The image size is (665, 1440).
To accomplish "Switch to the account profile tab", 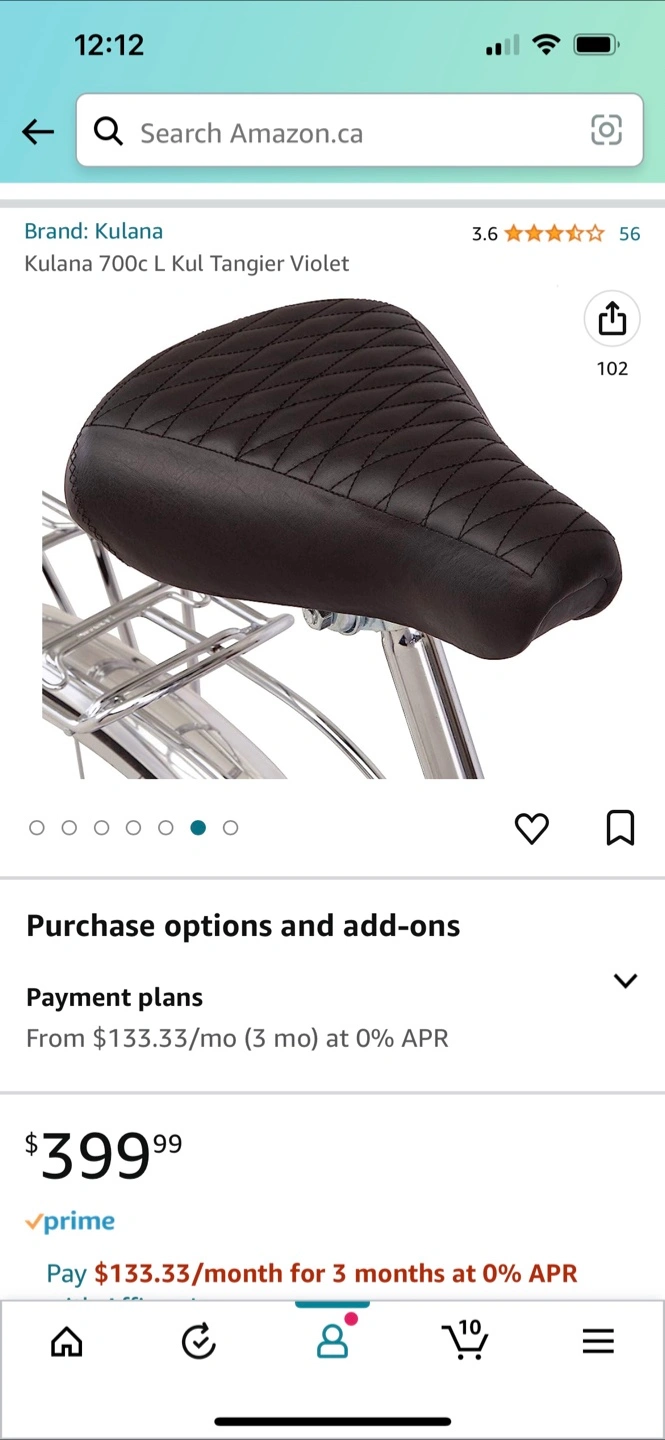I will point(332,1342).
